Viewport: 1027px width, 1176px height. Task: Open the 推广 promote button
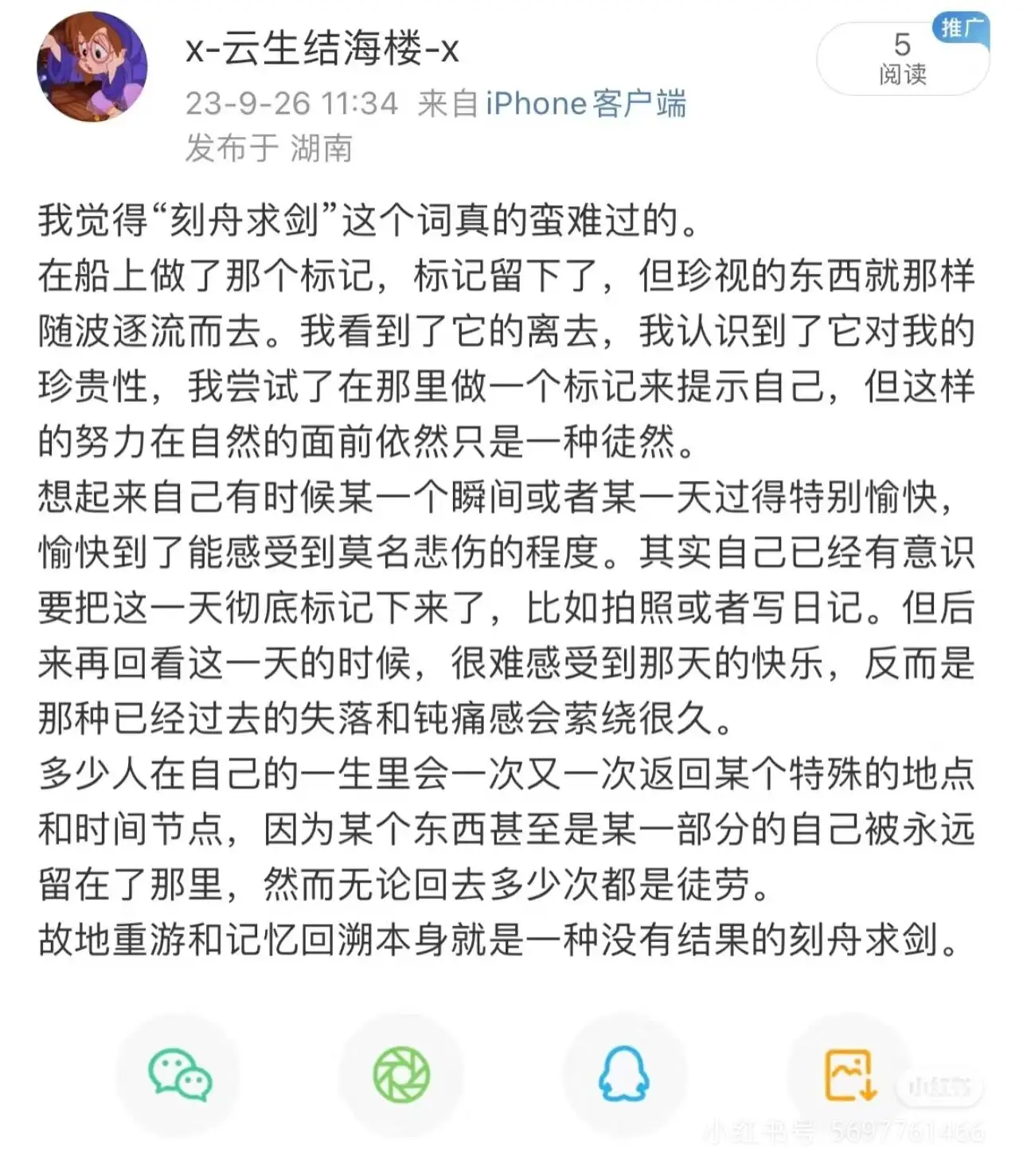pyautogui.click(x=961, y=28)
